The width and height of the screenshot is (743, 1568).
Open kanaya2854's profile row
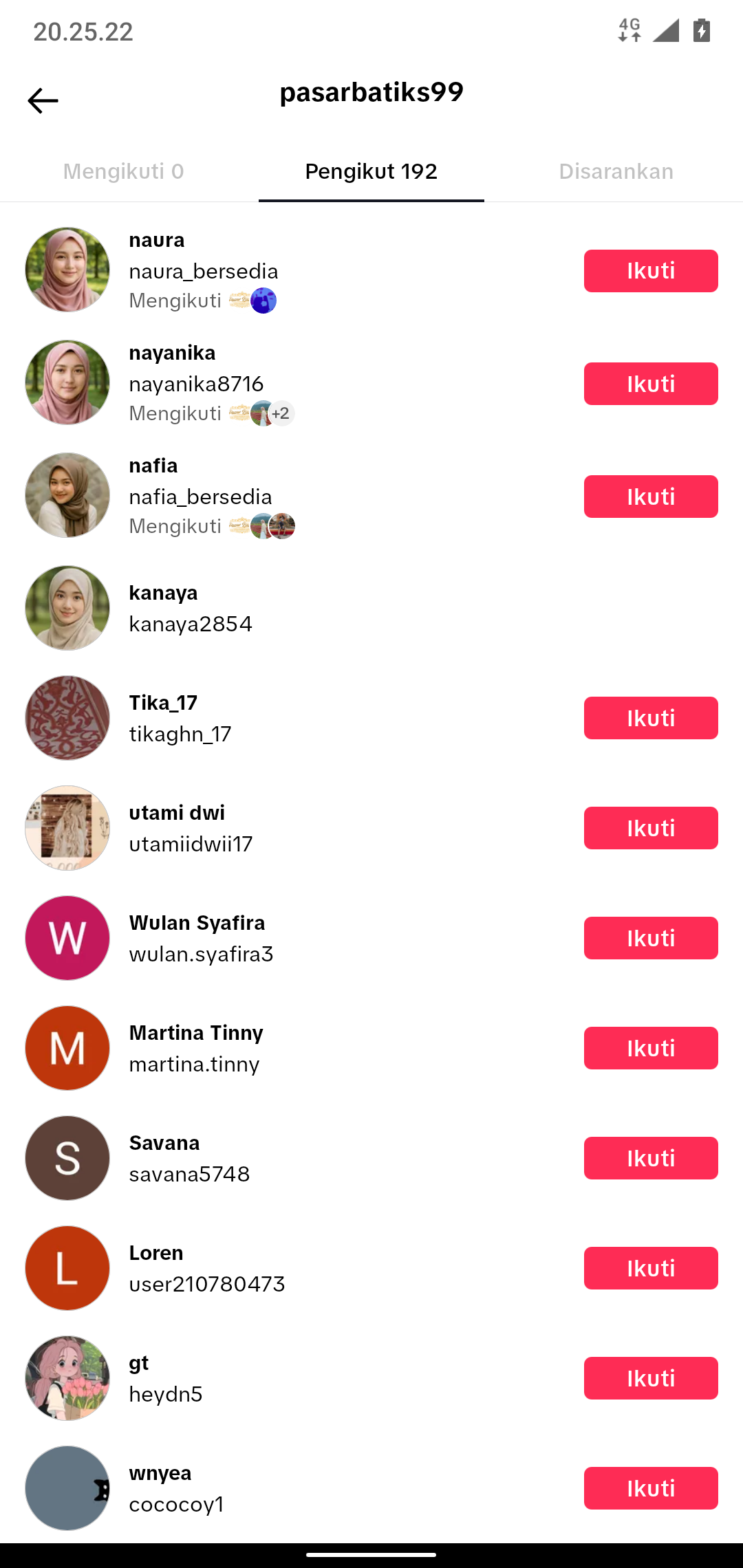(371, 608)
